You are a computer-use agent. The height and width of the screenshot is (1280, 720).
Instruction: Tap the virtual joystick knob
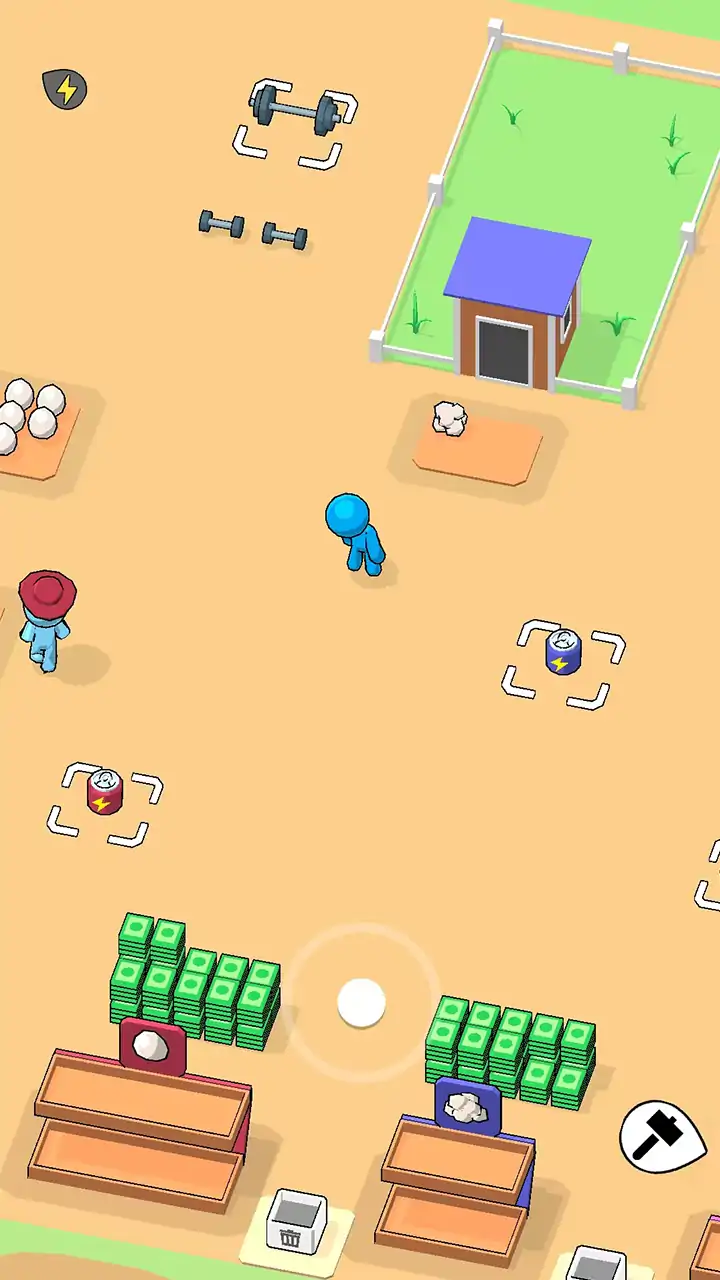tap(361, 1003)
